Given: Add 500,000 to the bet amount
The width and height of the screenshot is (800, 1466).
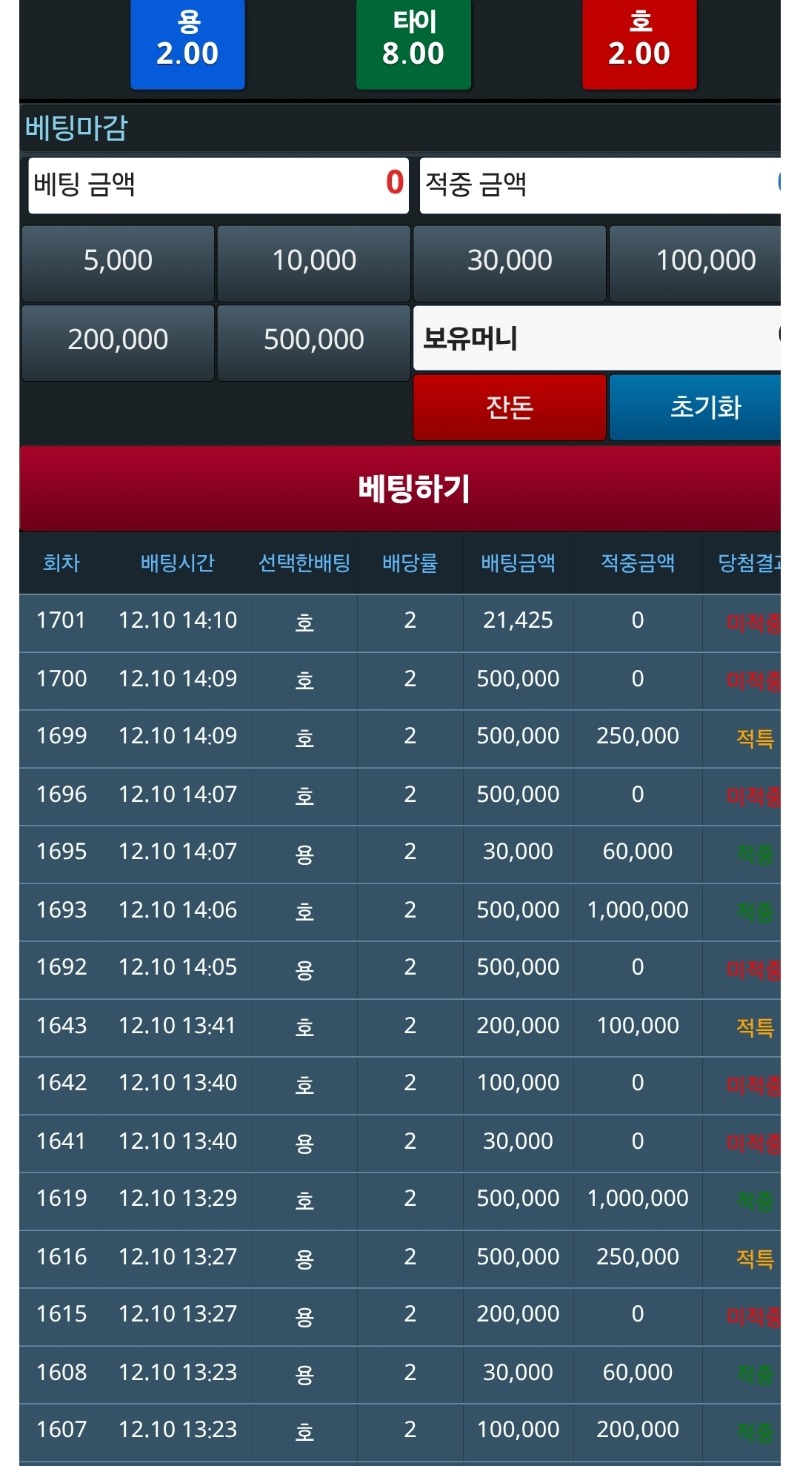Looking at the screenshot, I should 314,341.
